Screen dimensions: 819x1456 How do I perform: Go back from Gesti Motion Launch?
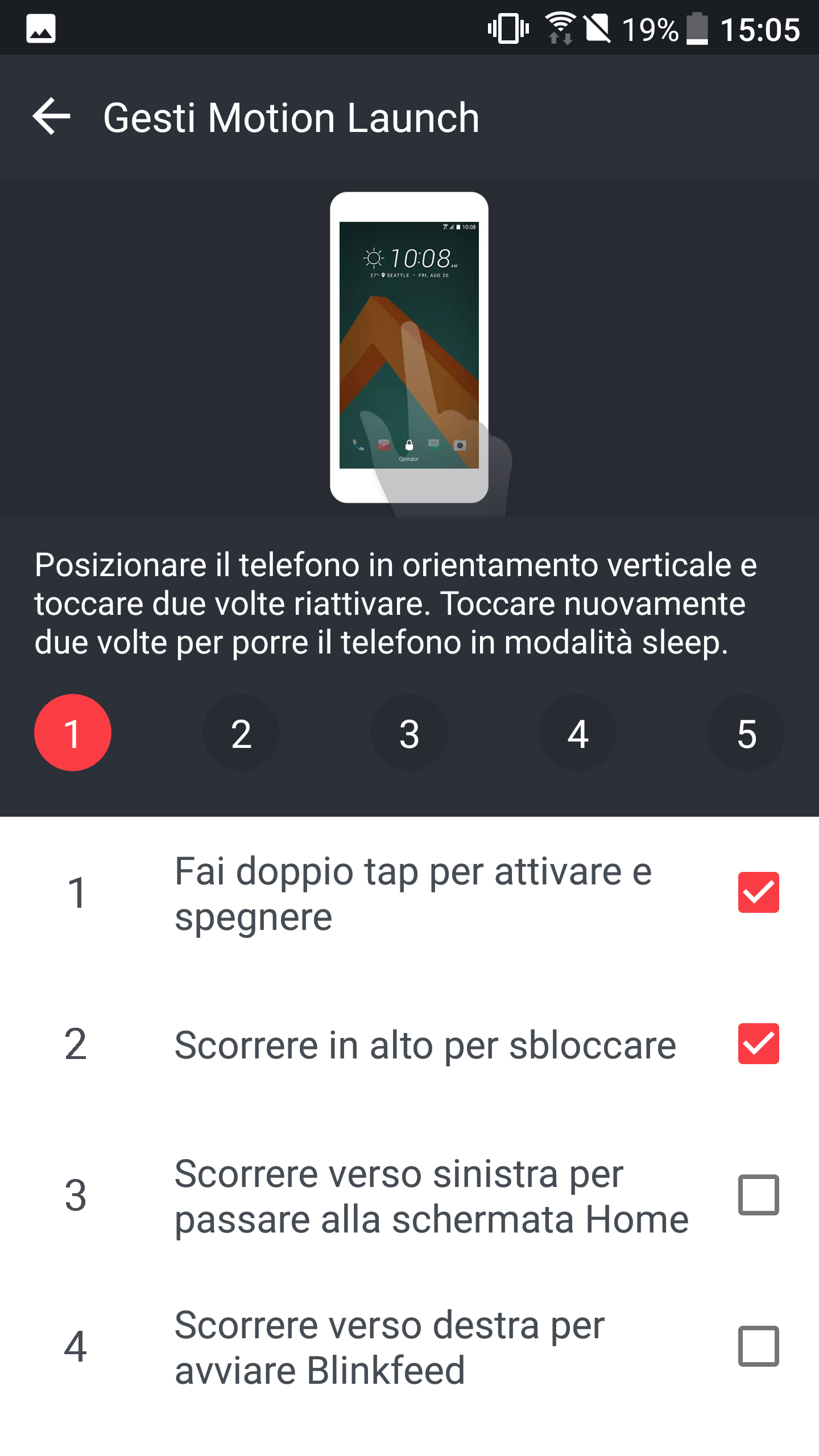(x=51, y=117)
